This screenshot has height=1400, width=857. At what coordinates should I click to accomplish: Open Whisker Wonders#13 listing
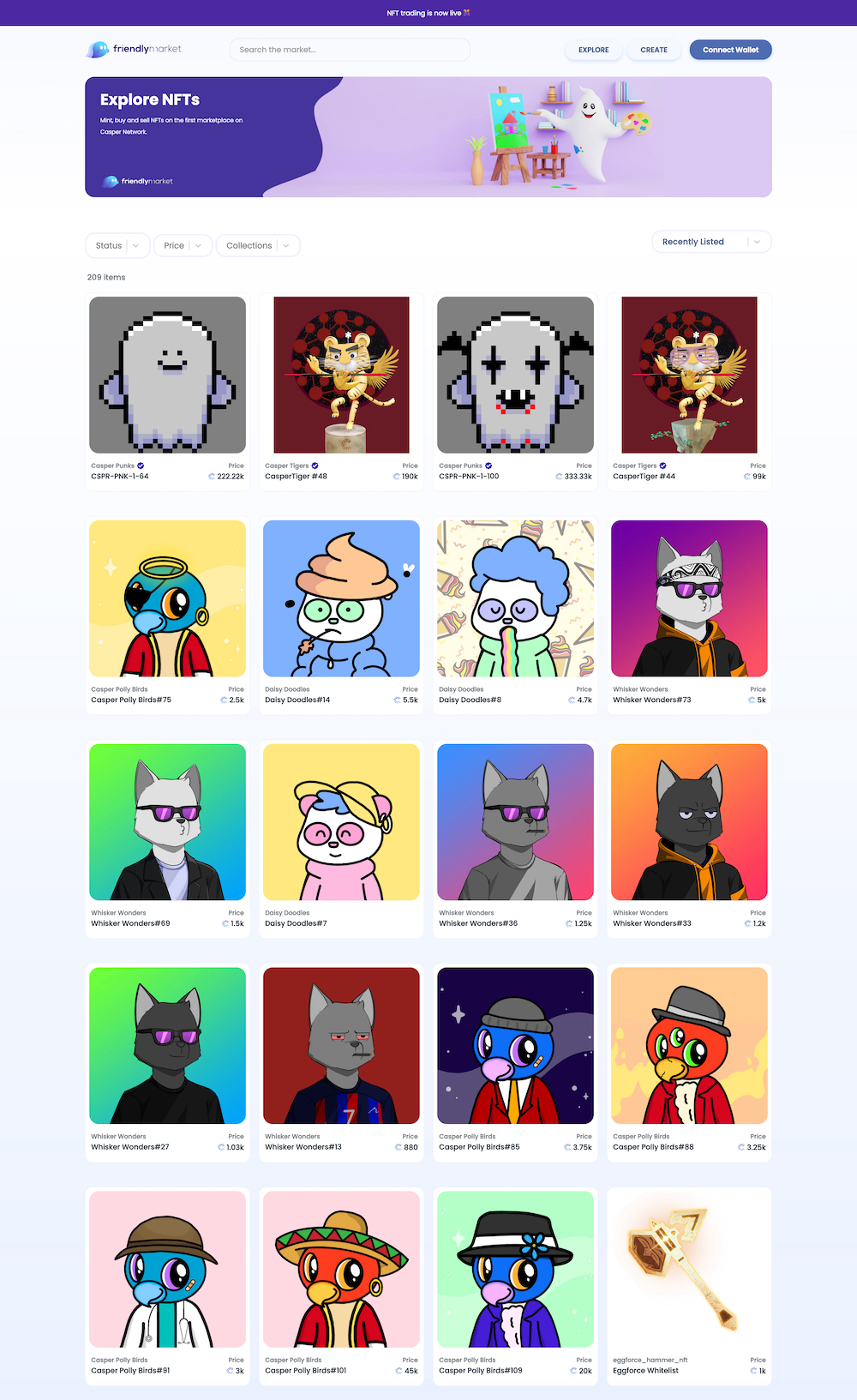coord(341,1062)
